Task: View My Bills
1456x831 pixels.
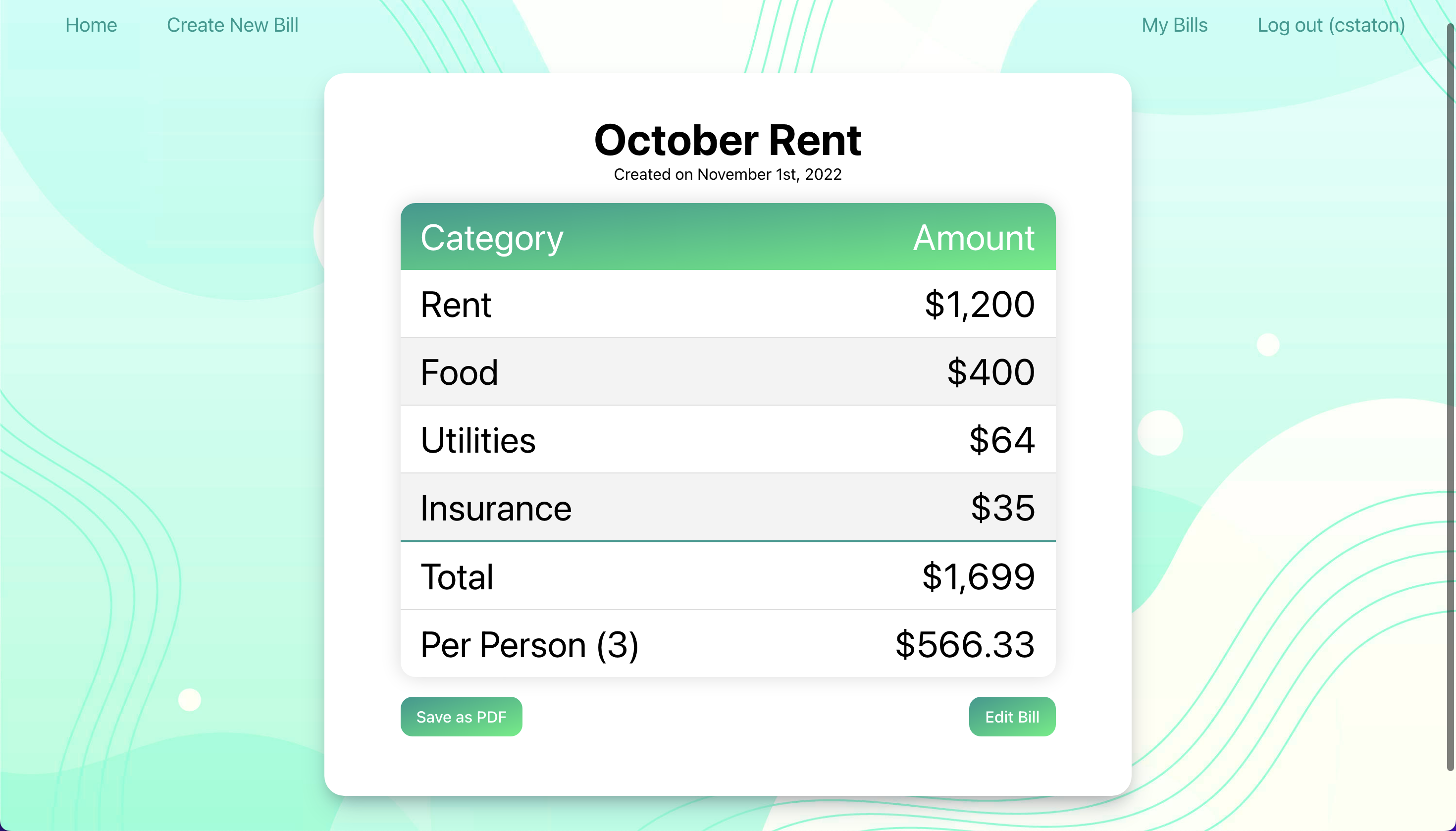Action: tap(1174, 25)
